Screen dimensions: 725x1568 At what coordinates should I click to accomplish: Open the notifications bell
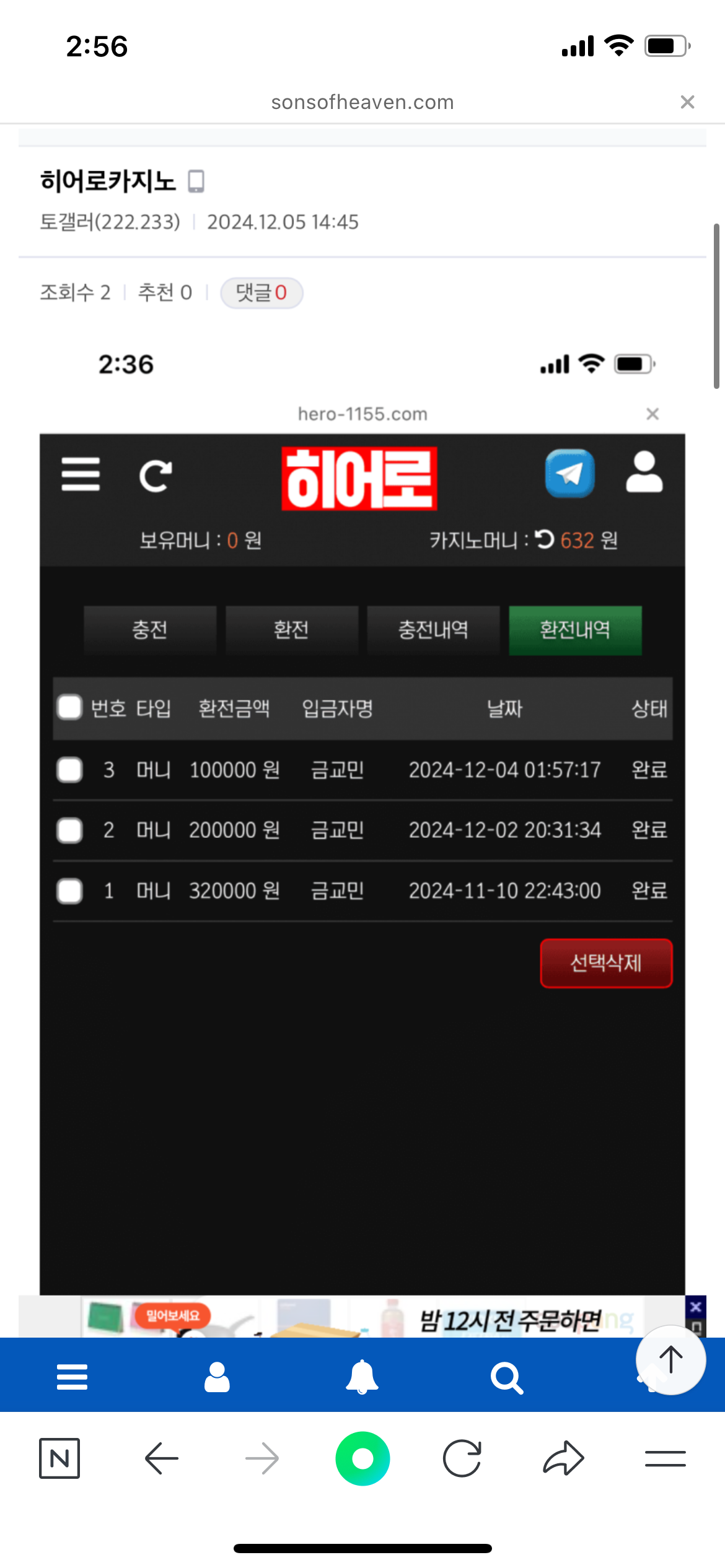[x=362, y=1377]
